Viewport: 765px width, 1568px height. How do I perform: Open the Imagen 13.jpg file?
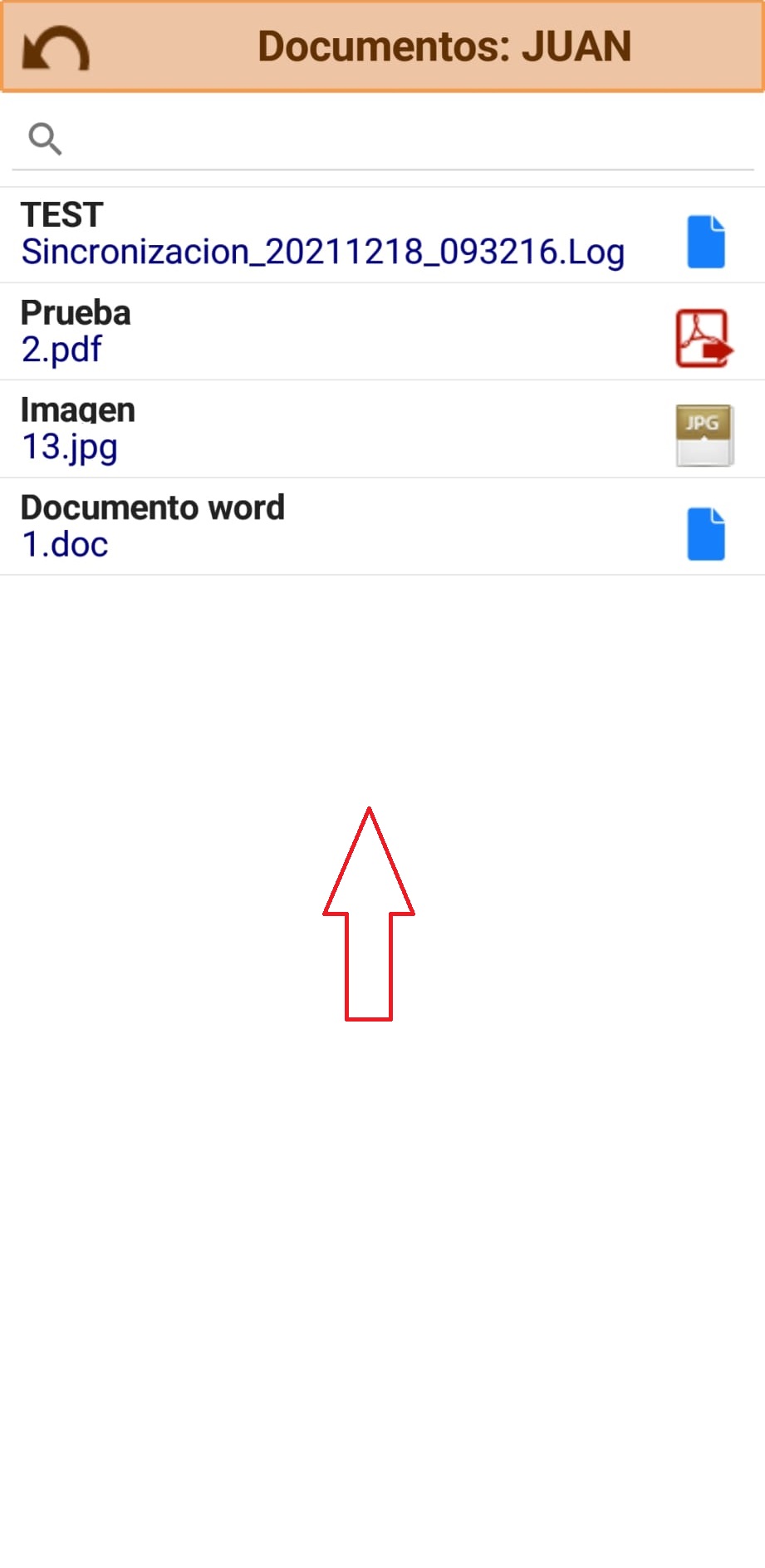(324, 429)
